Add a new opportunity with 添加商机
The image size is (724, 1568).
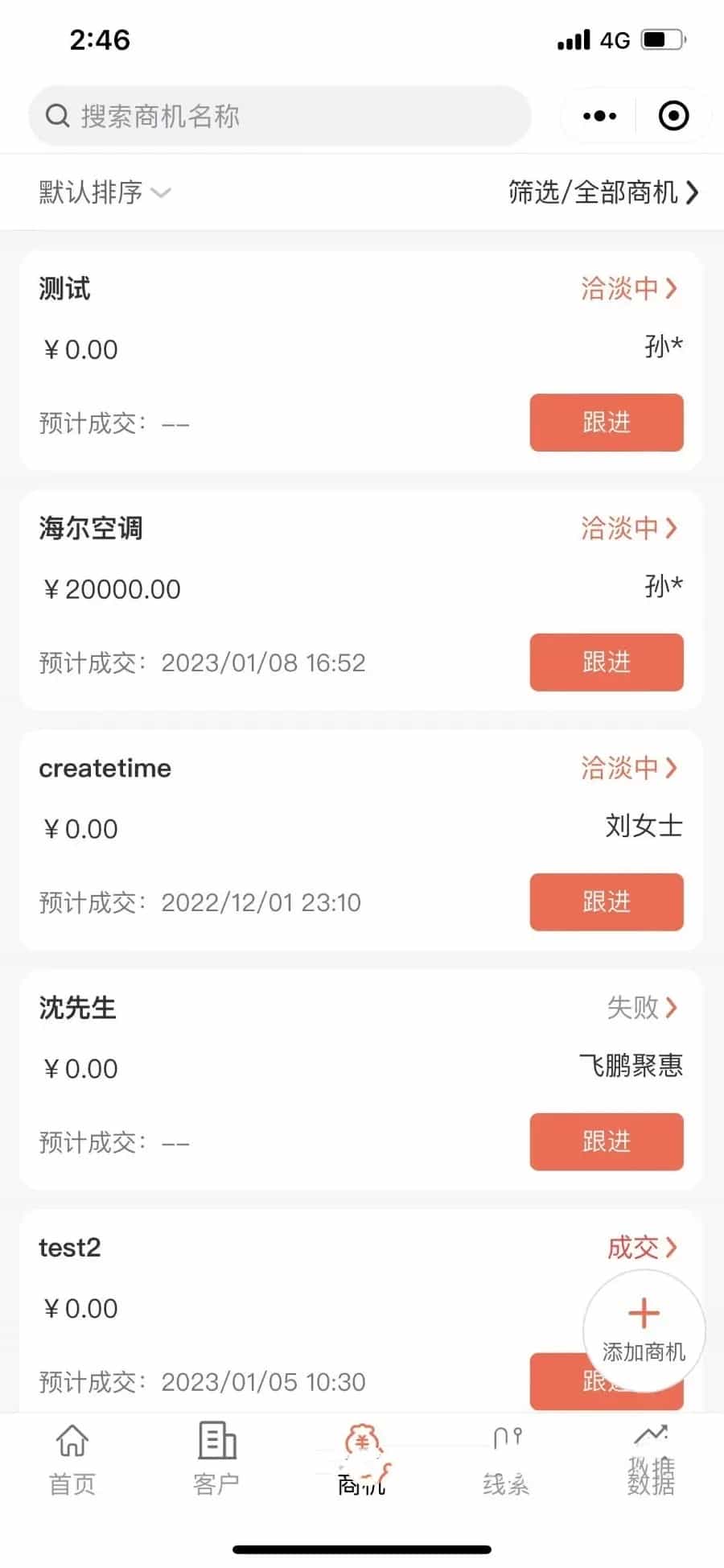[644, 1331]
